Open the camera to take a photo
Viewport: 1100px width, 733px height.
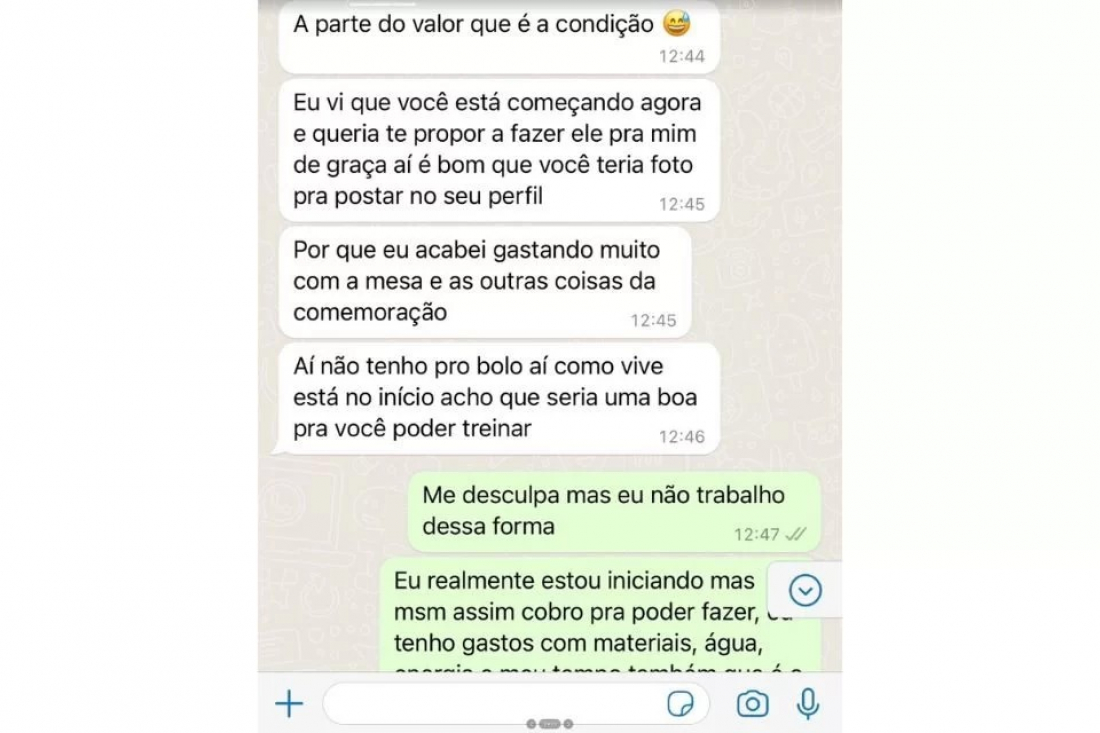(x=752, y=704)
